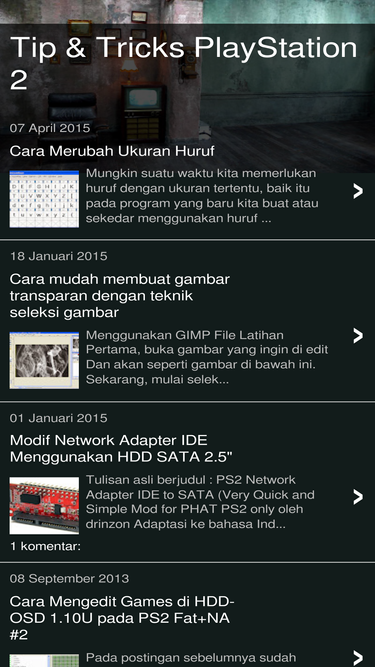
Task: Tap the chevron beside the Mungkin suatu waktu excerpt
Action: [x=358, y=191]
